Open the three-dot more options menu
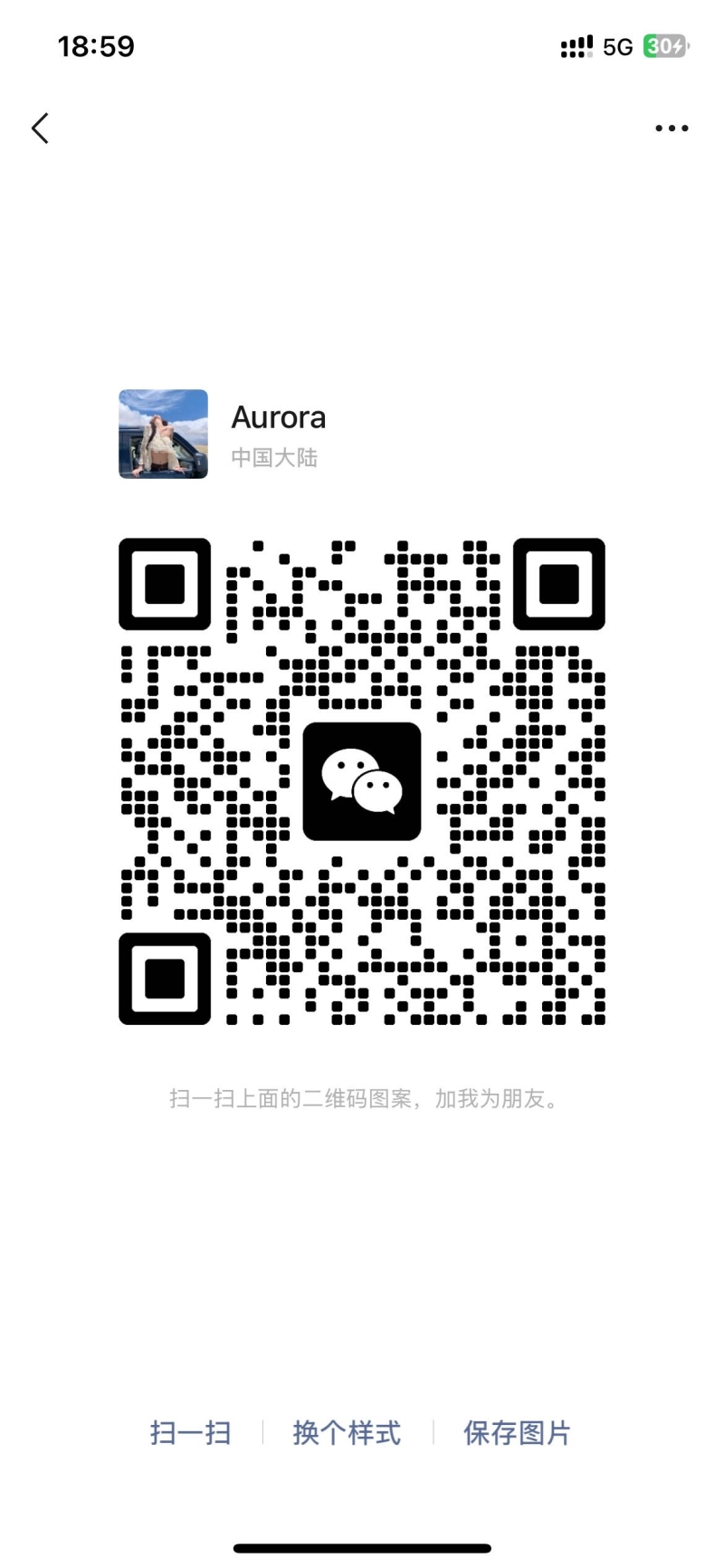 point(672,129)
